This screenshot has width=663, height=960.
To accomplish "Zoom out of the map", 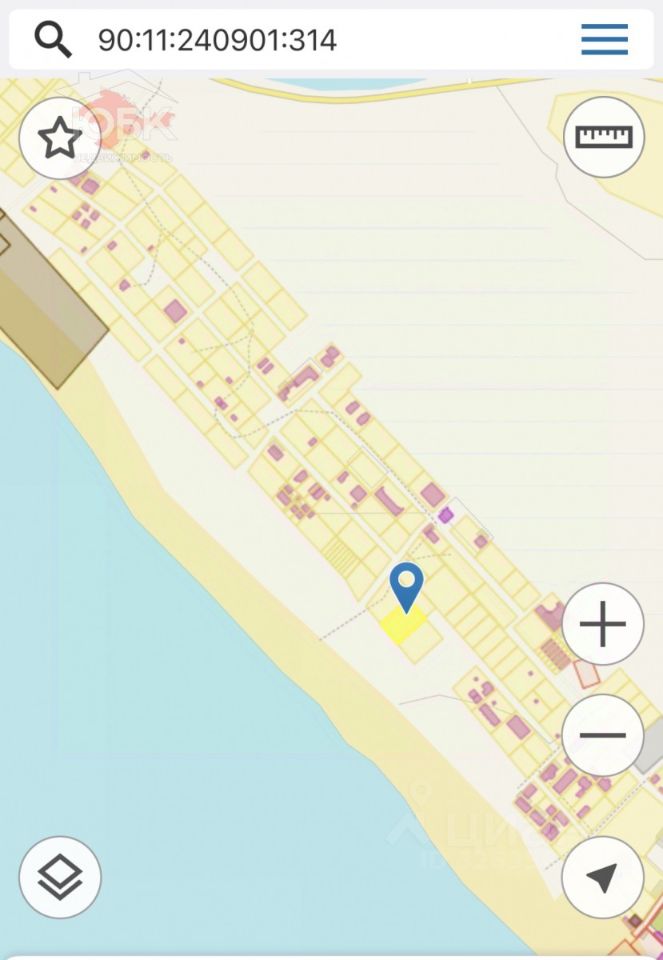I will click(602, 736).
